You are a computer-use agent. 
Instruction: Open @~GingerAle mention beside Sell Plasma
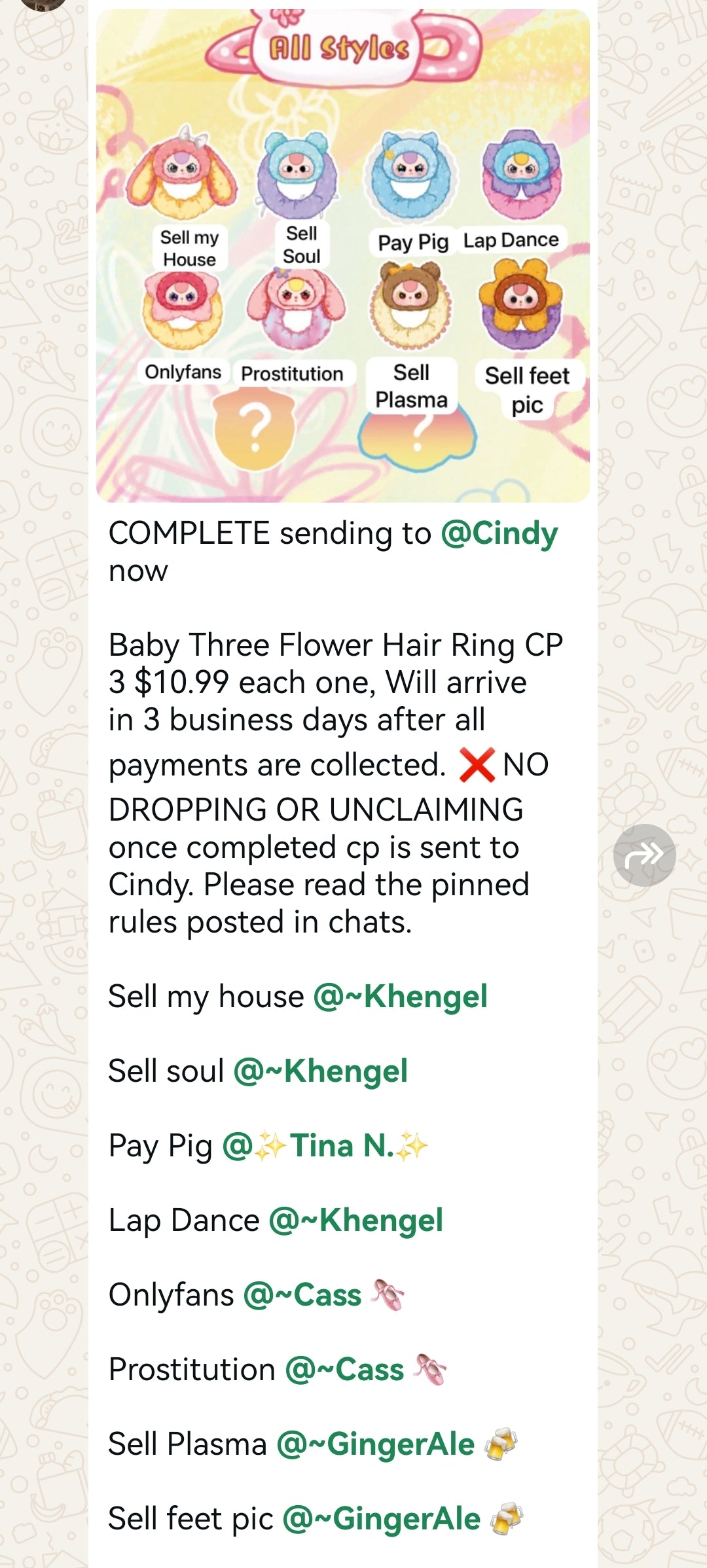375,1444
